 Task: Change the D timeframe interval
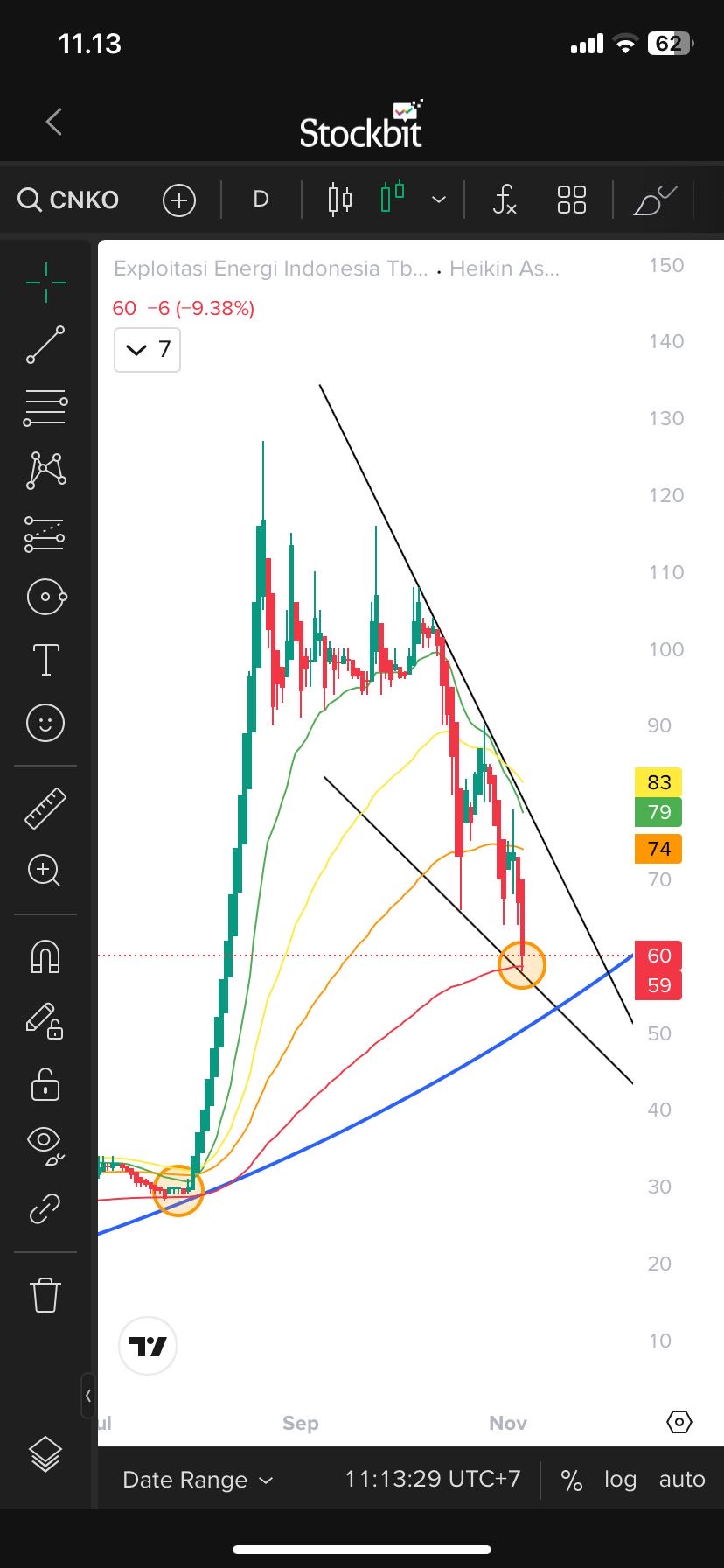click(261, 199)
